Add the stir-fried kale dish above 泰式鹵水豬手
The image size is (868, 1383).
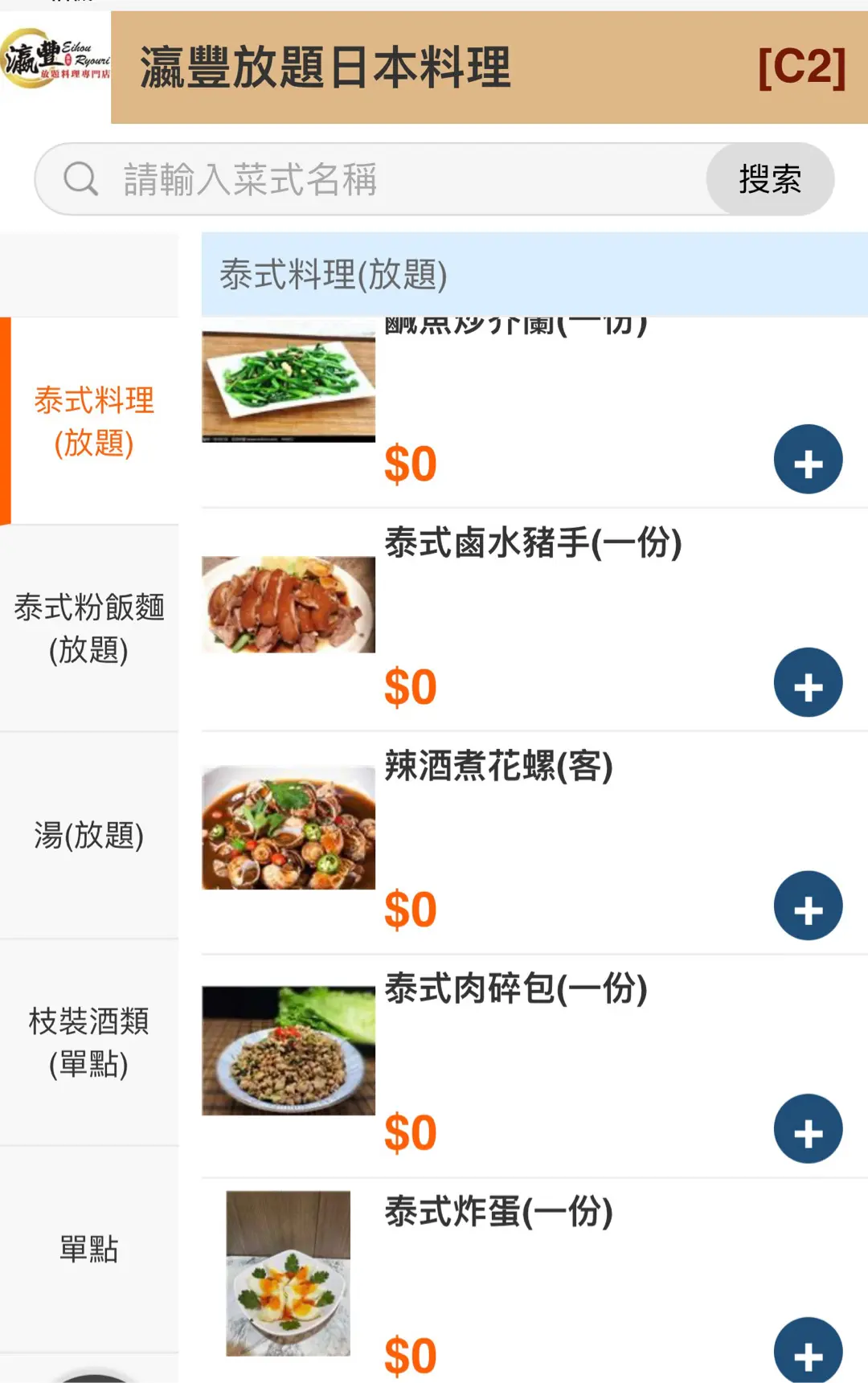[808, 460]
